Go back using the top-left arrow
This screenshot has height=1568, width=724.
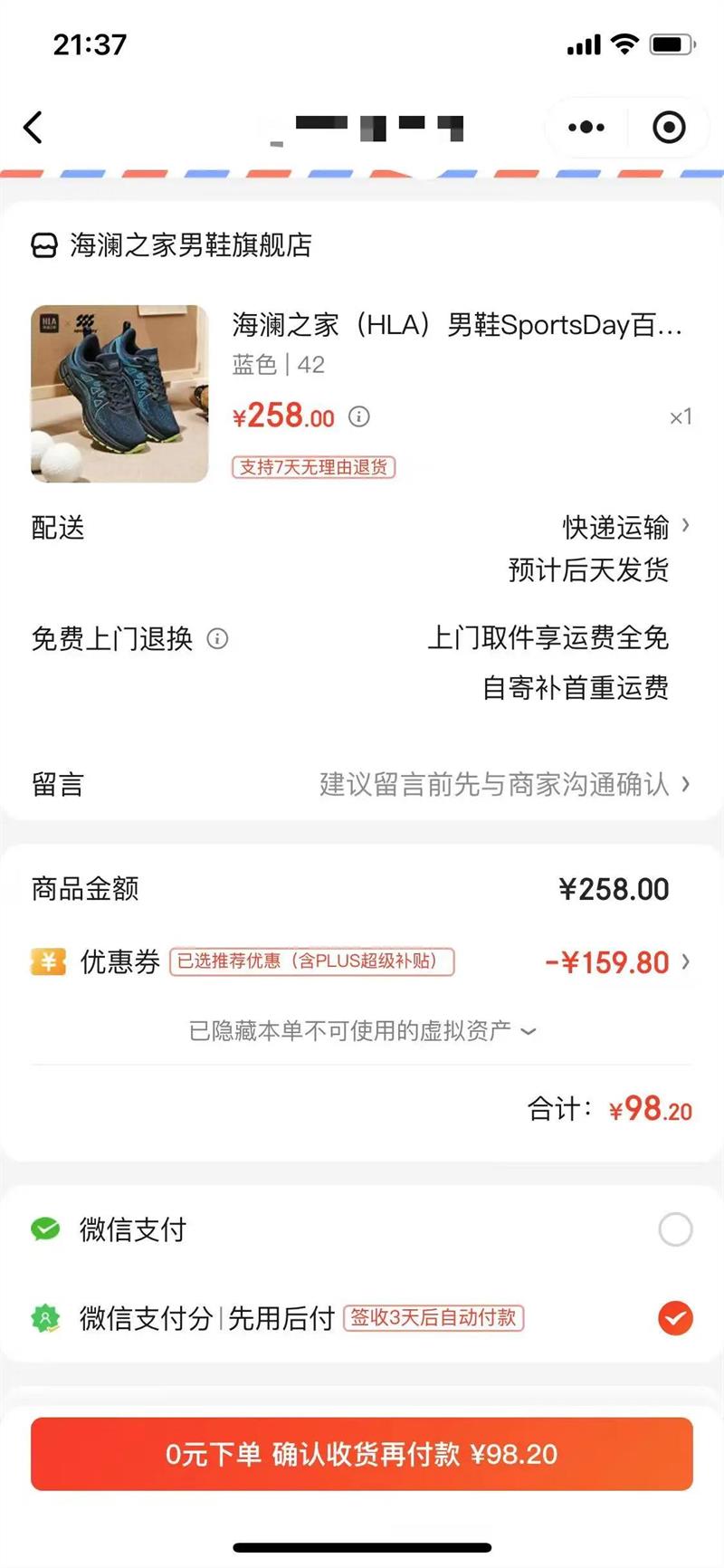(x=33, y=128)
